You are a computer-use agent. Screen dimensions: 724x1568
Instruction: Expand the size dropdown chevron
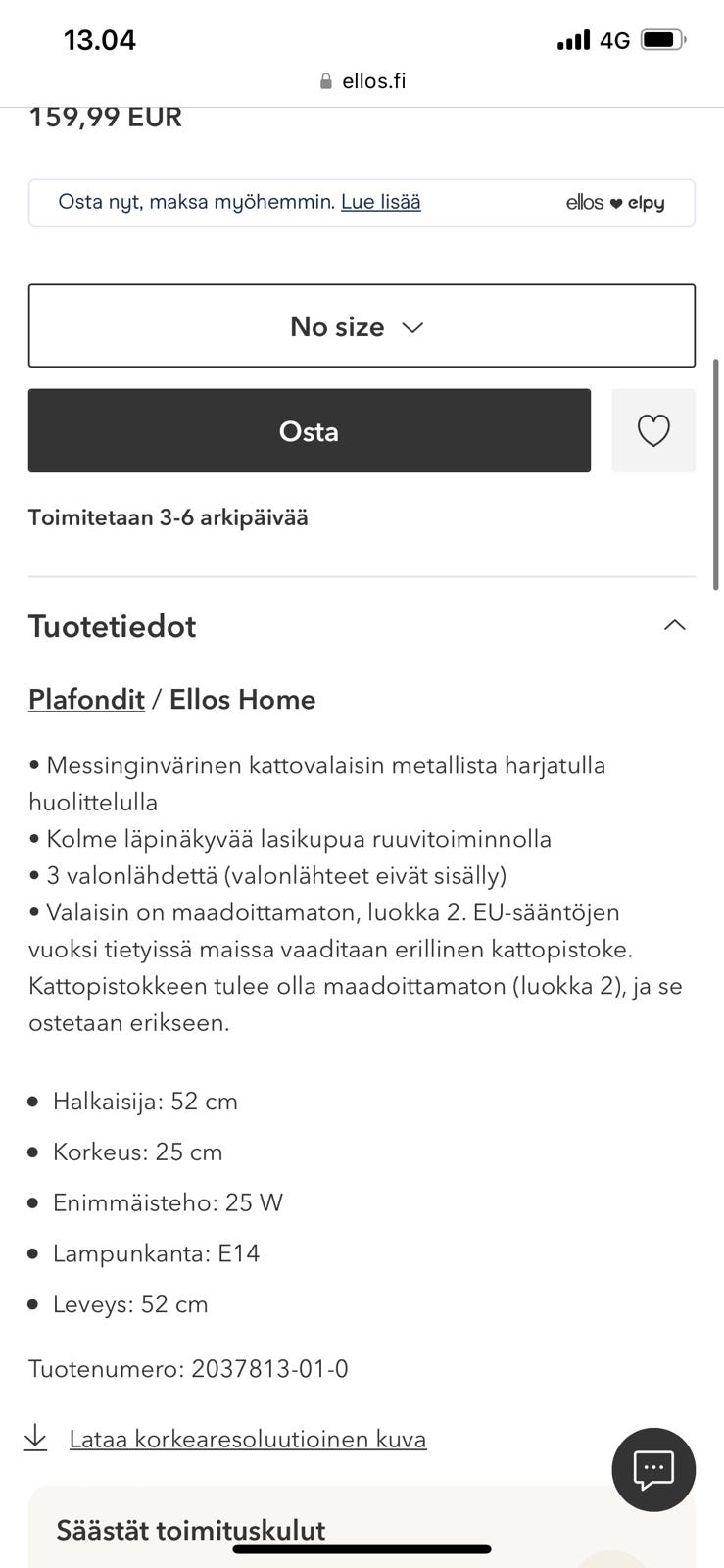(x=412, y=328)
